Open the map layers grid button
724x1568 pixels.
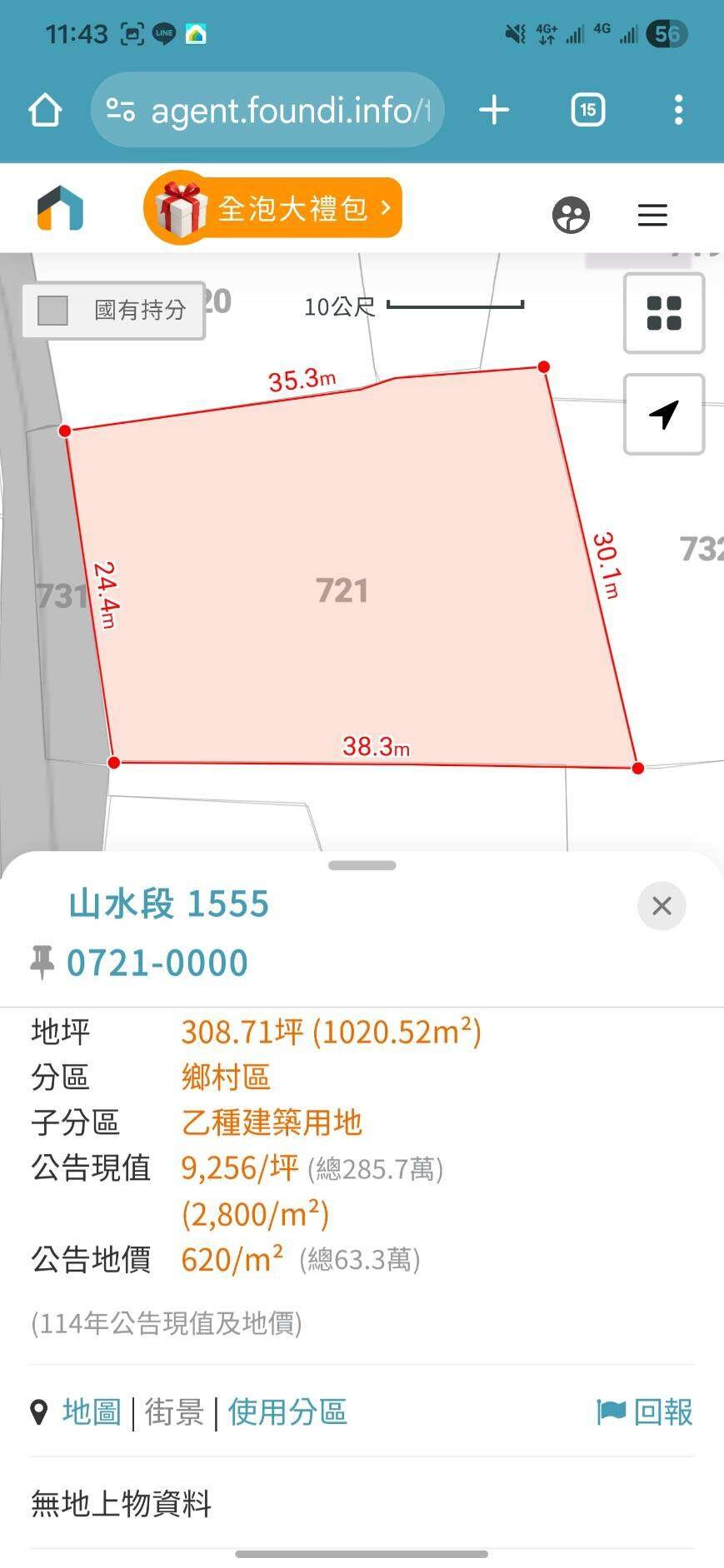[664, 313]
